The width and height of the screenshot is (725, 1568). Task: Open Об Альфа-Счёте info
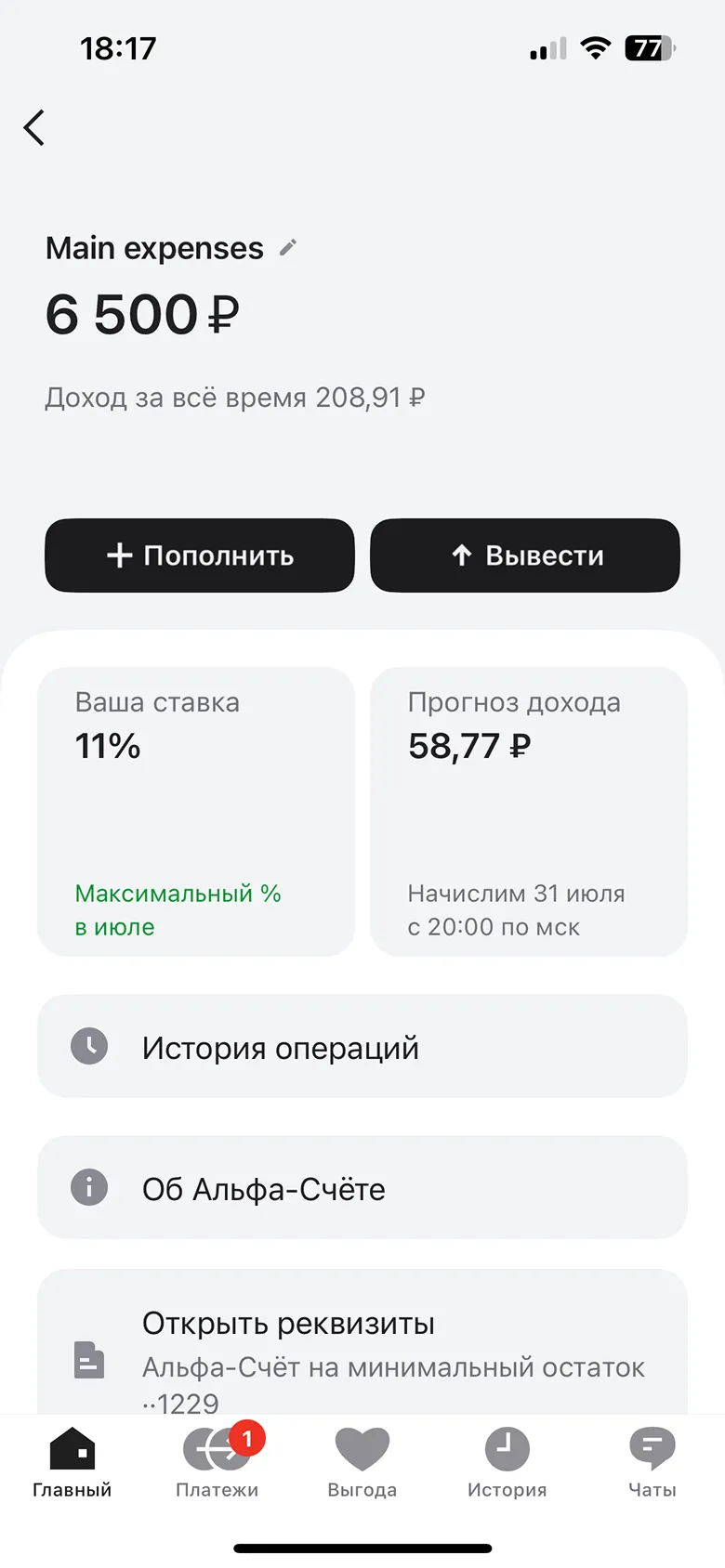[362, 1188]
